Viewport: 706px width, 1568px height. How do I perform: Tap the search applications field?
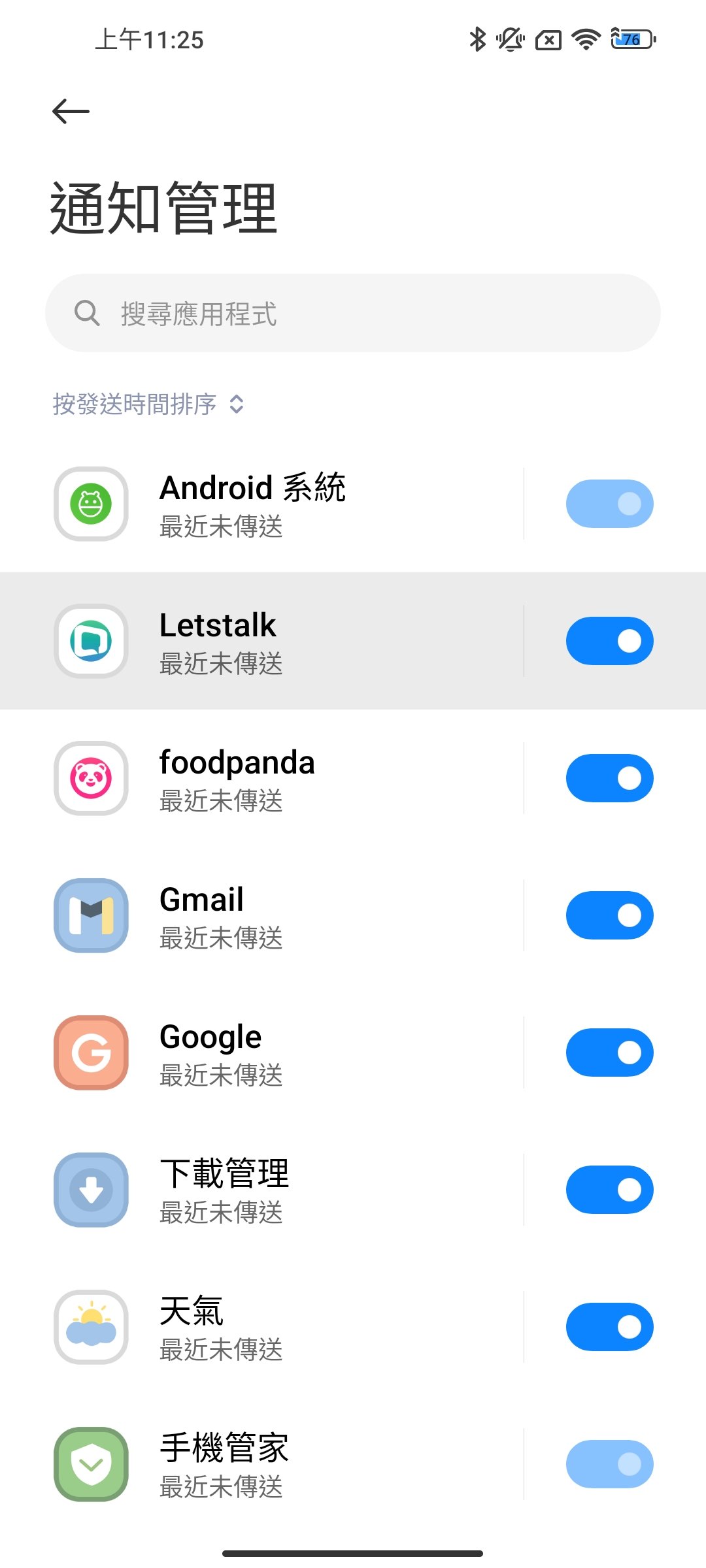(353, 314)
